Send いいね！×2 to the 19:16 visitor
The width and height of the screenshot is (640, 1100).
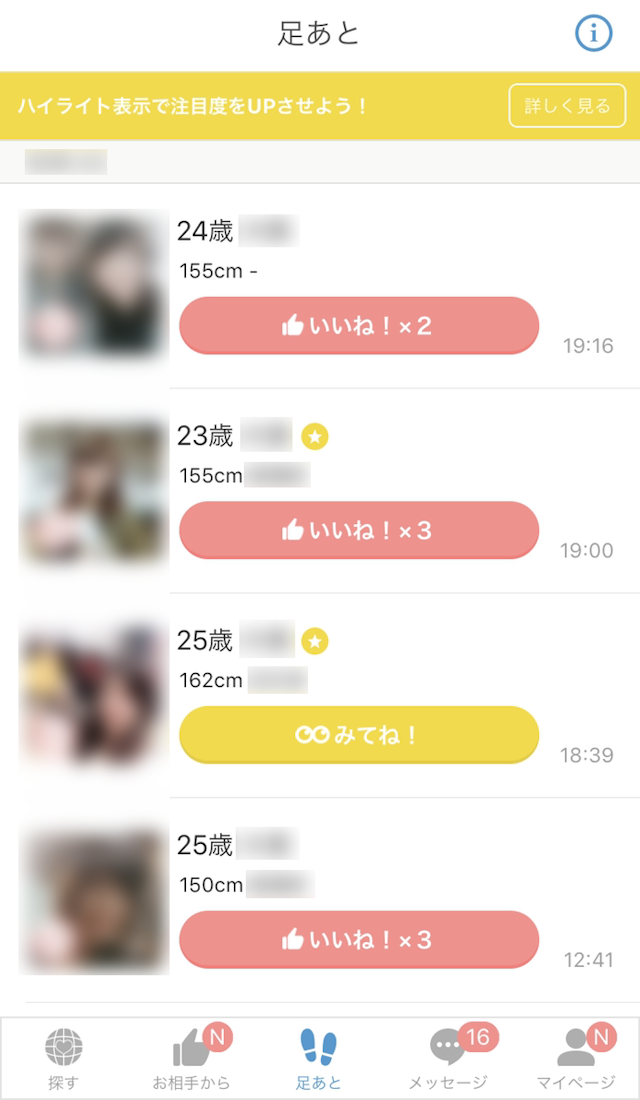point(359,326)
